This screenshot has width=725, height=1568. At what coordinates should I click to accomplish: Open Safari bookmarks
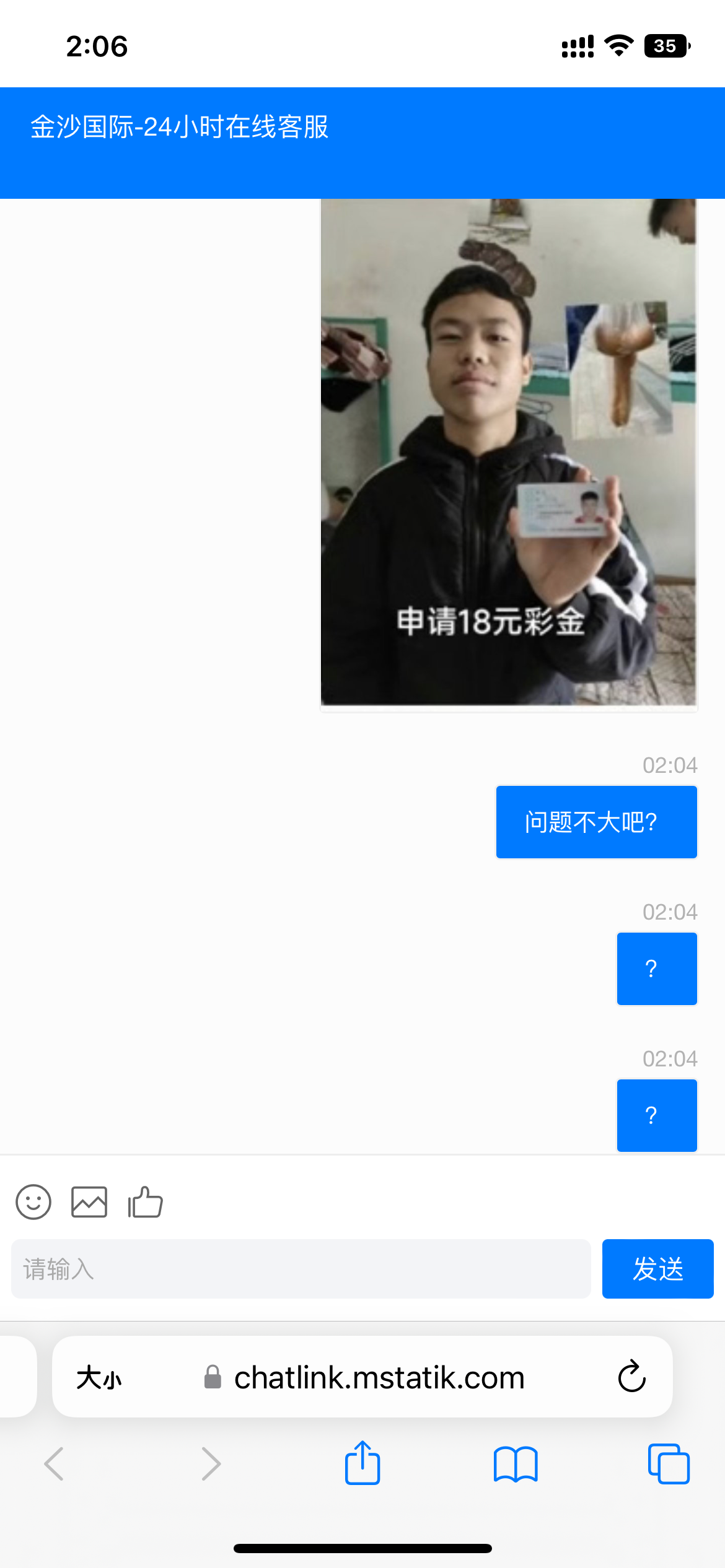point(516,1464)
